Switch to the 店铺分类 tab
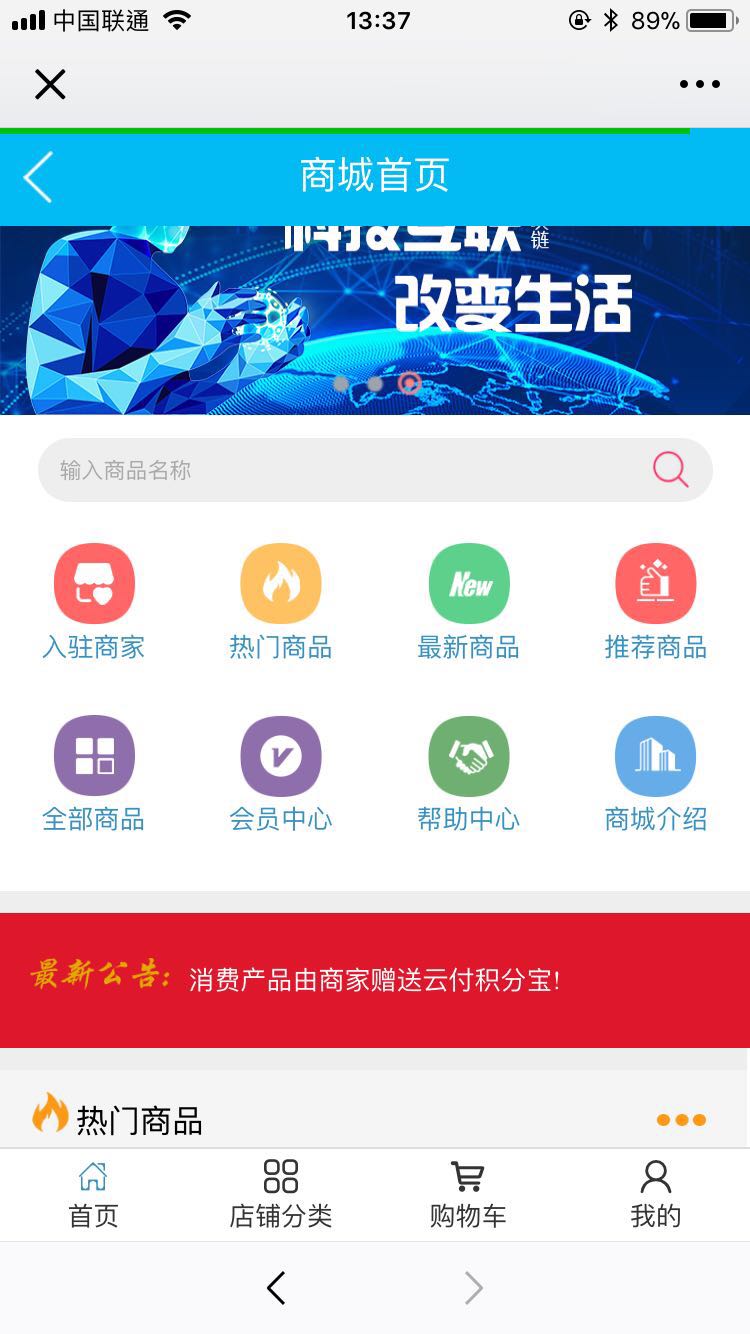The height and width of the screenshot is (1334, 750). 281,1195
